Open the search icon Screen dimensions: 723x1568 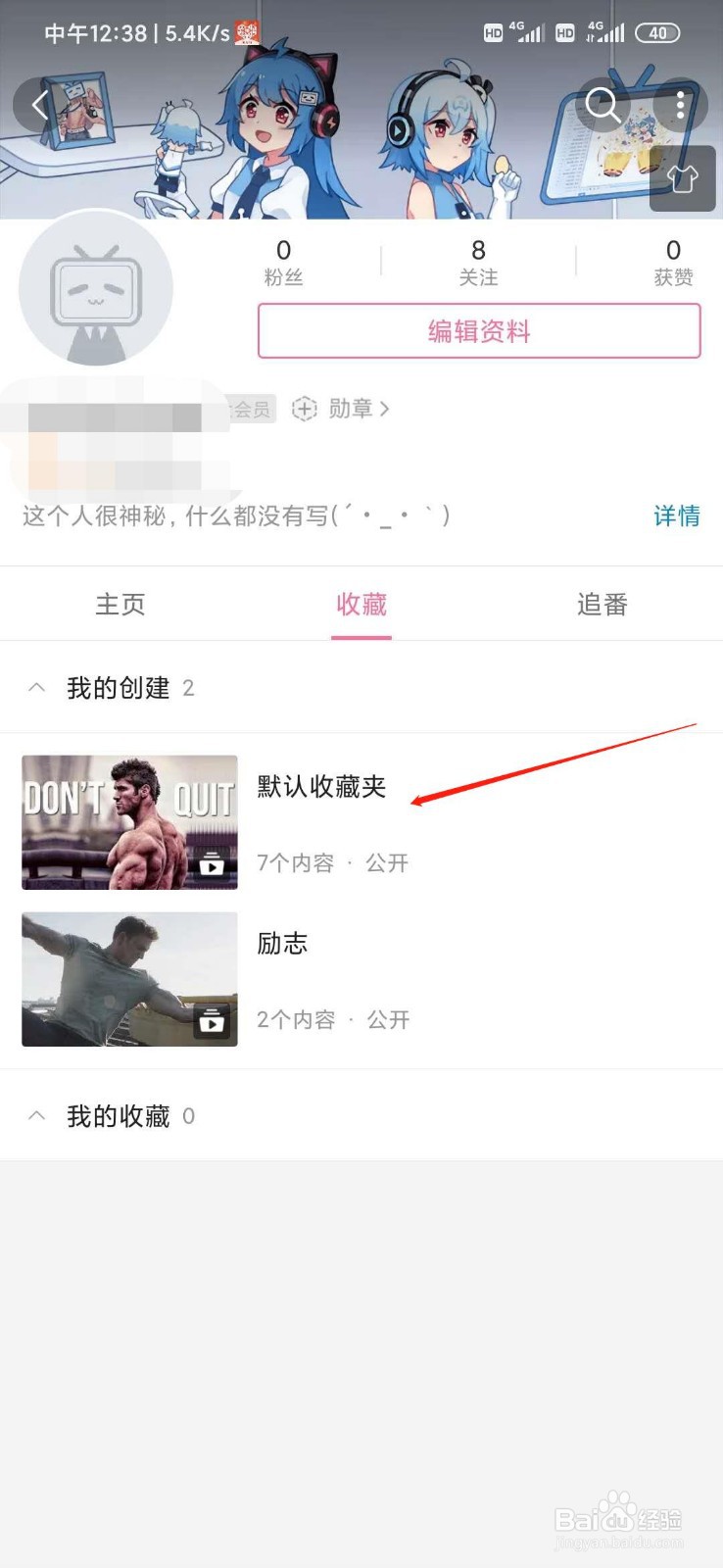pos(602,105)
